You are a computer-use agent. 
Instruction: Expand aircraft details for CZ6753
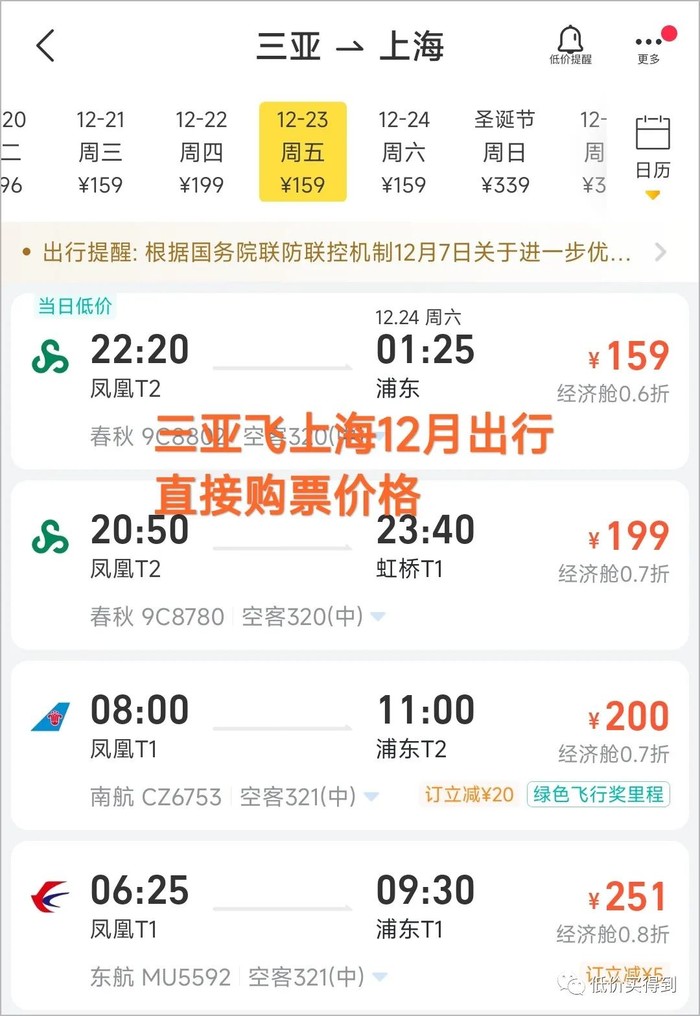coord(372,797)
